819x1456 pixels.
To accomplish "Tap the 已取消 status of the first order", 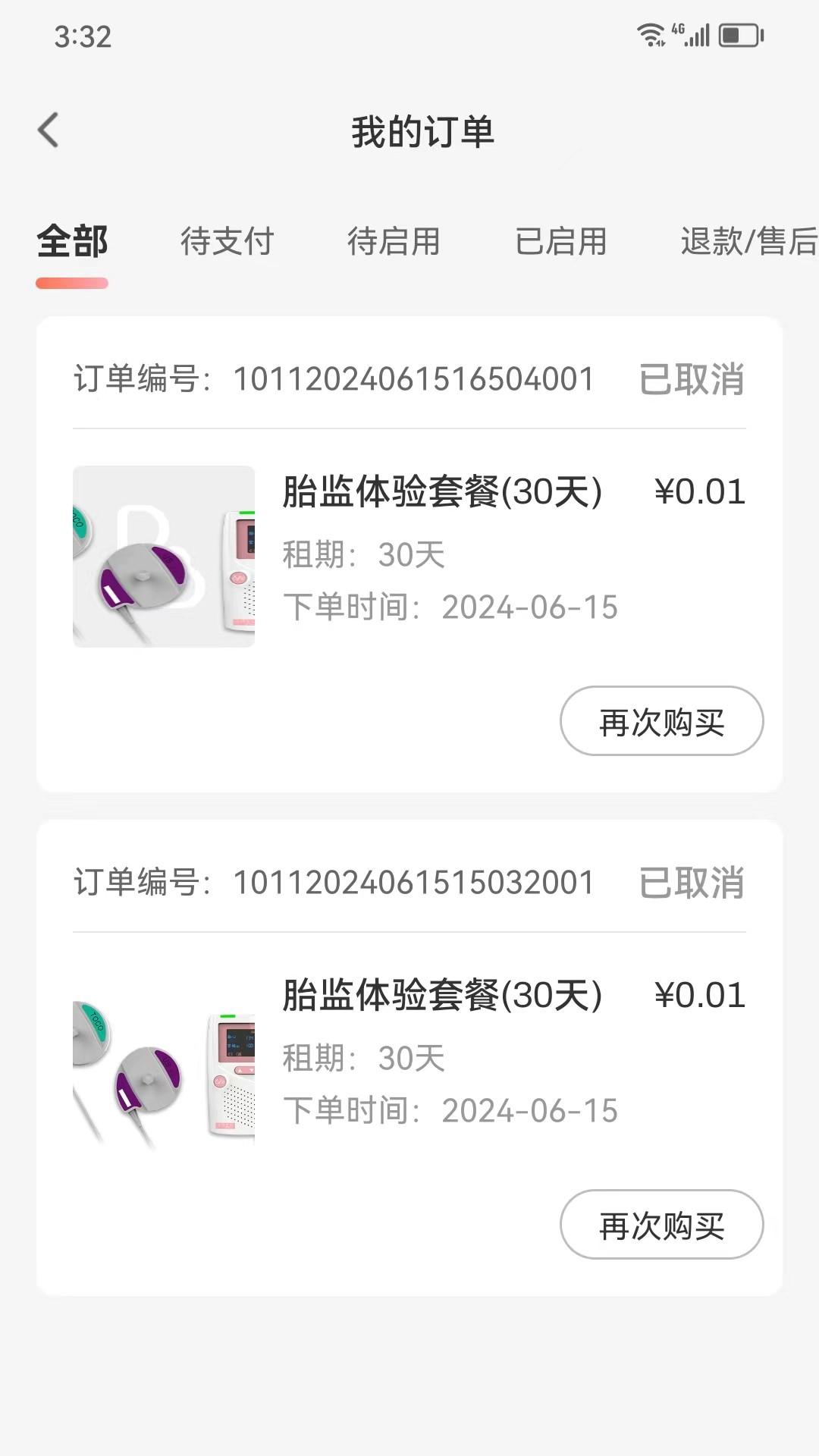I will (x=692, y=380).
